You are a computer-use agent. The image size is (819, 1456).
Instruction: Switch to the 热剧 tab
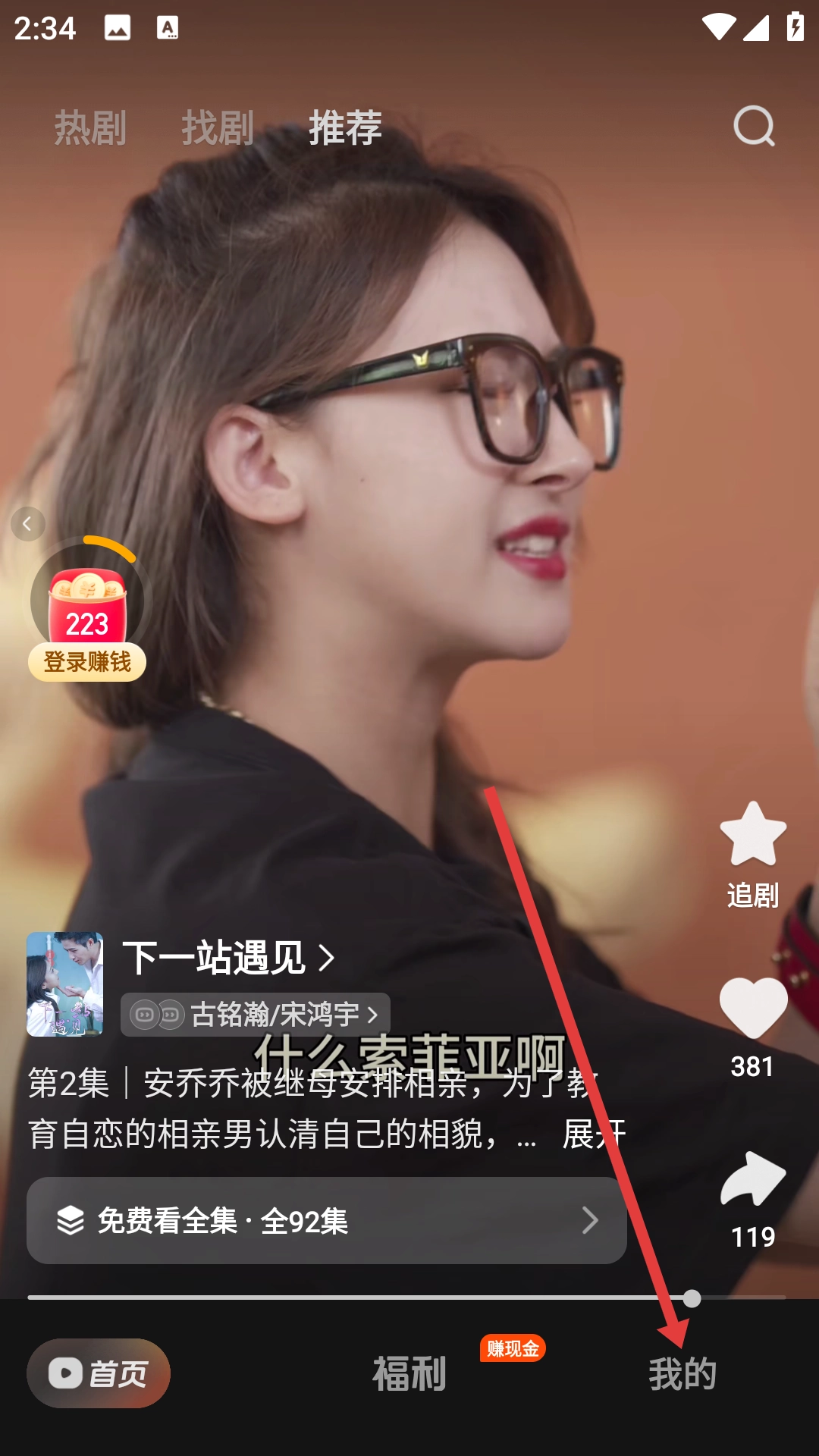pyautogui.click(x=90, y=127)
